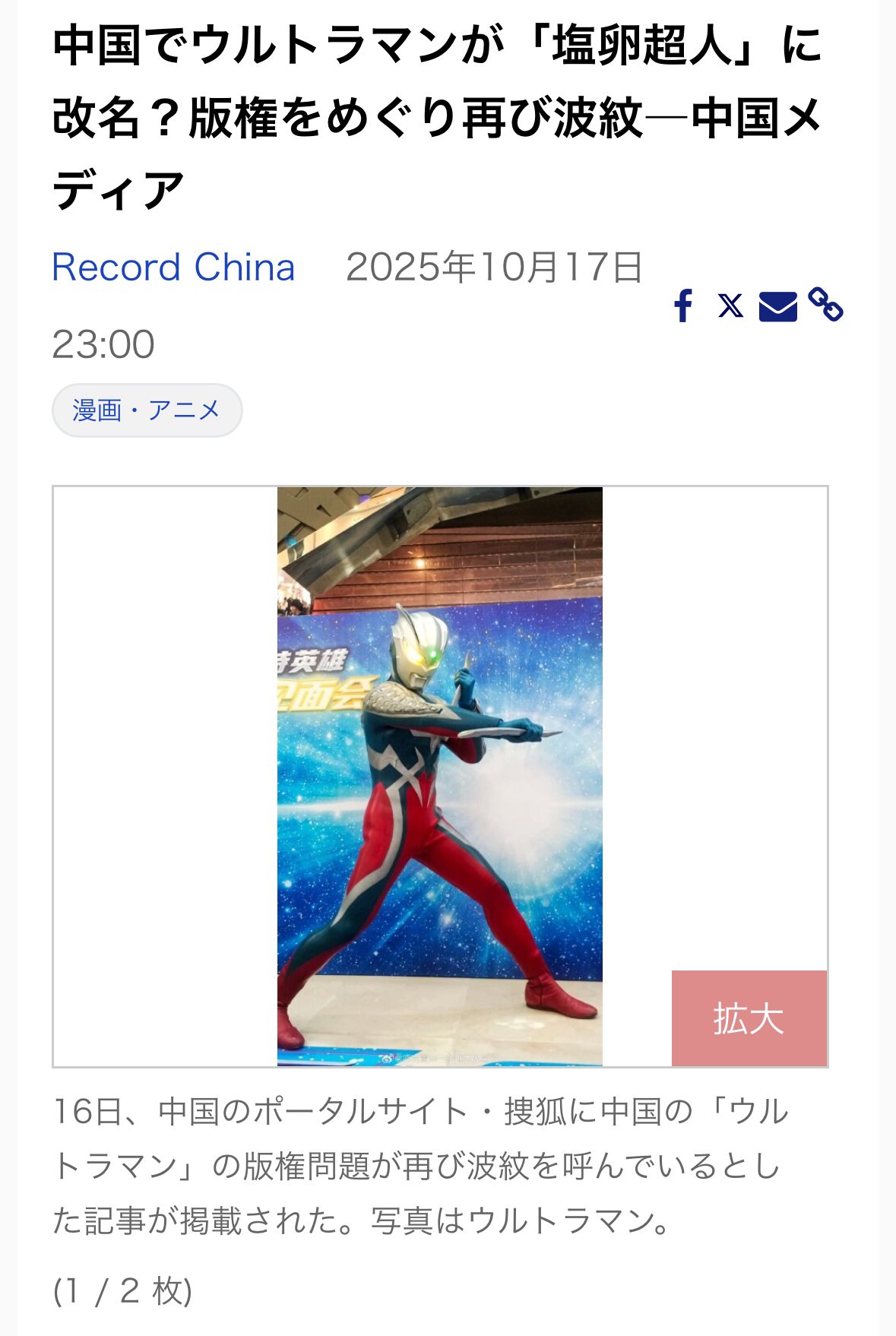Image resolution: width=896 pixels, height=1336 pixels.
Task: Copy the article link
Action: (825, 305)
